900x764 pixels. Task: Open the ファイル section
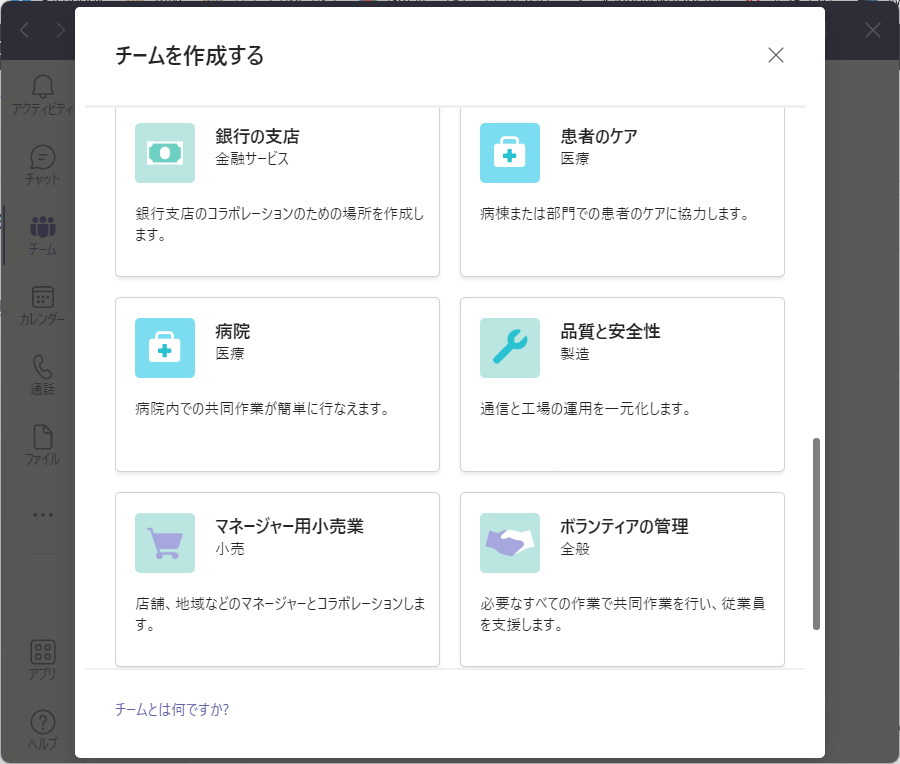(42, 445)
